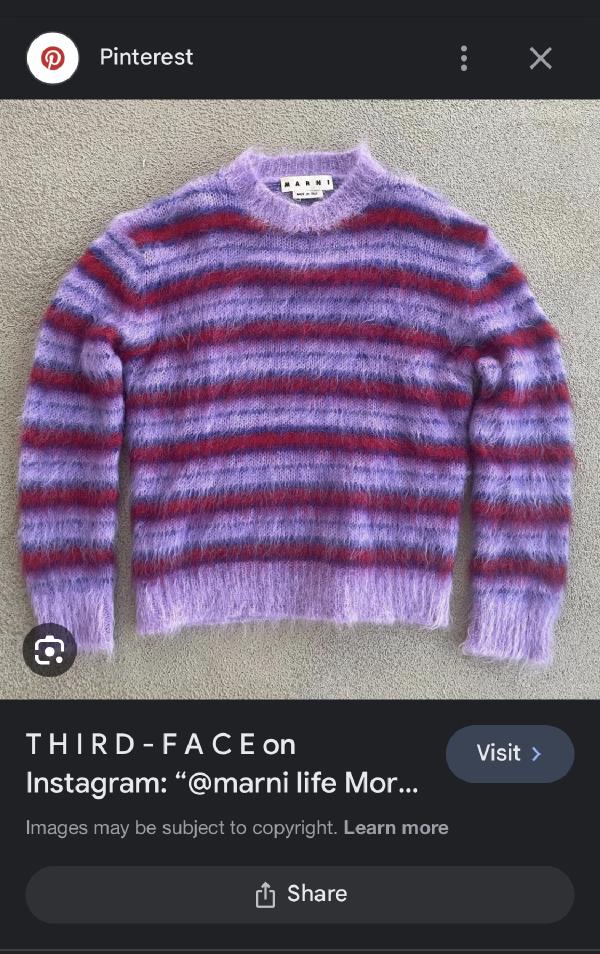This screenshot has height=954, width=600.
Task: Open the THIRD-FACE on Instagram title
Action: (x=220, y=763)
